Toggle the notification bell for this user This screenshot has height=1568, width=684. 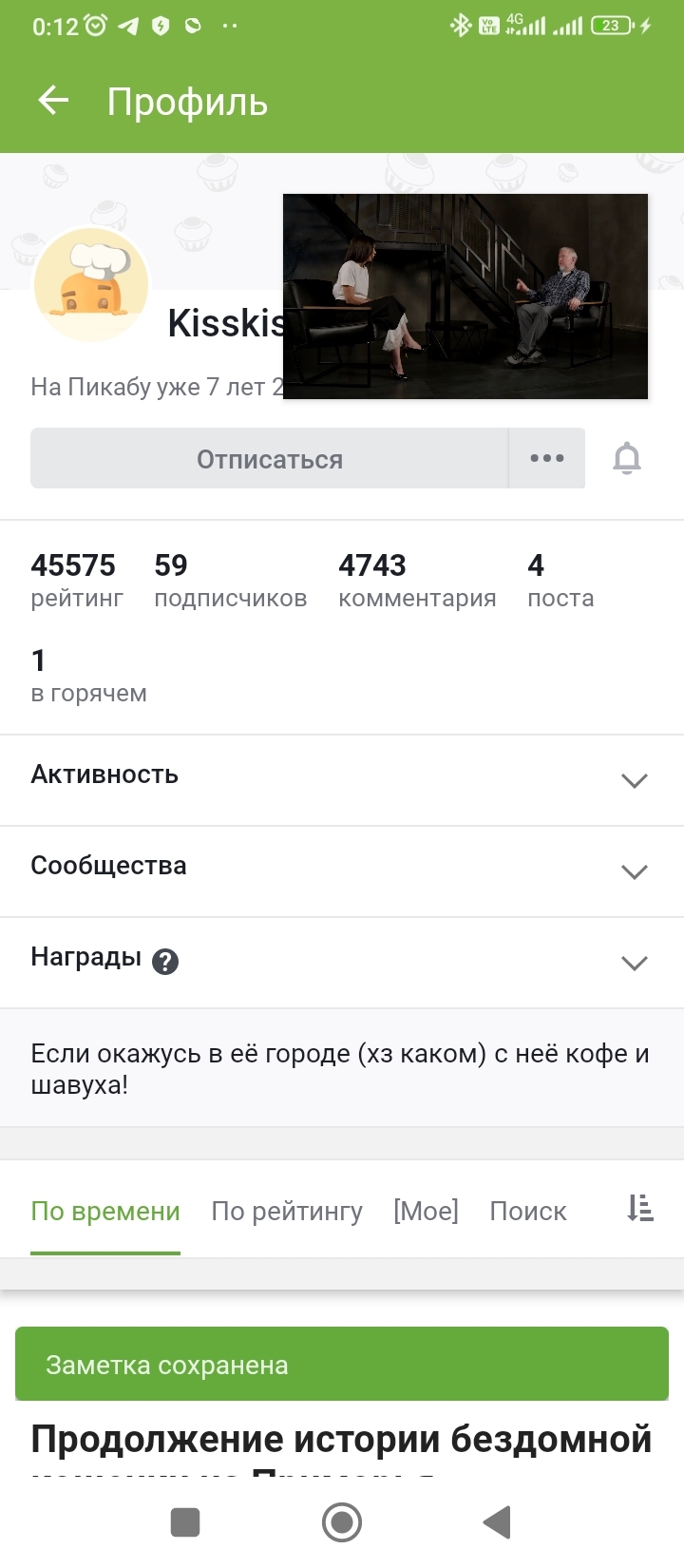click(627, 458)
